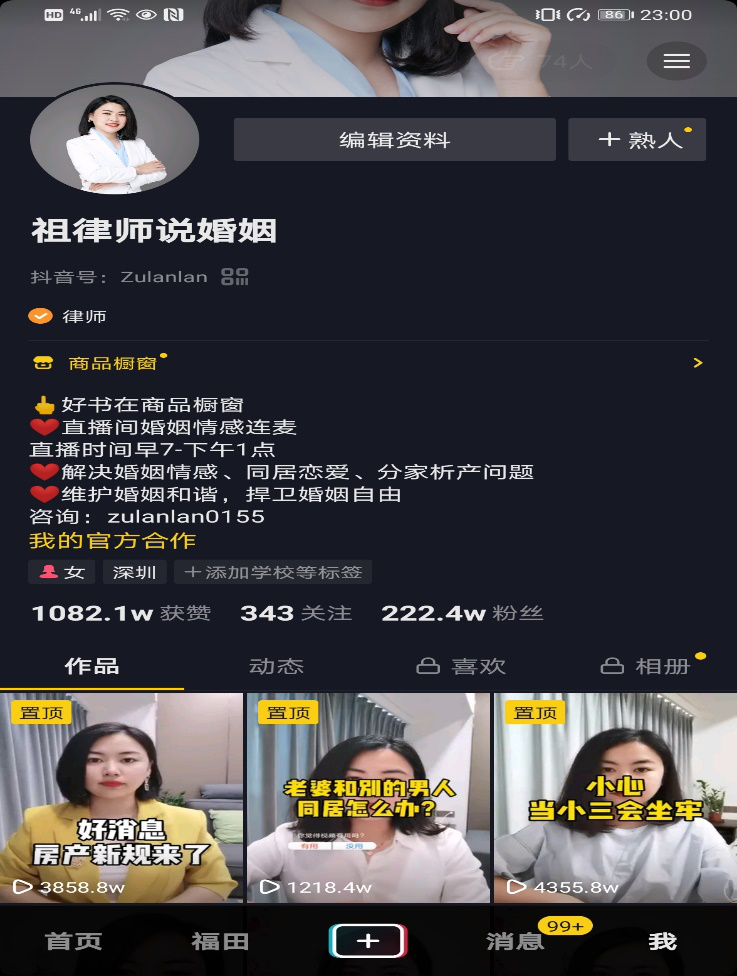The width and height of the screenshot is (737, 976).
Task: Tap the plus button to create video
Action: tap(368, 941)
